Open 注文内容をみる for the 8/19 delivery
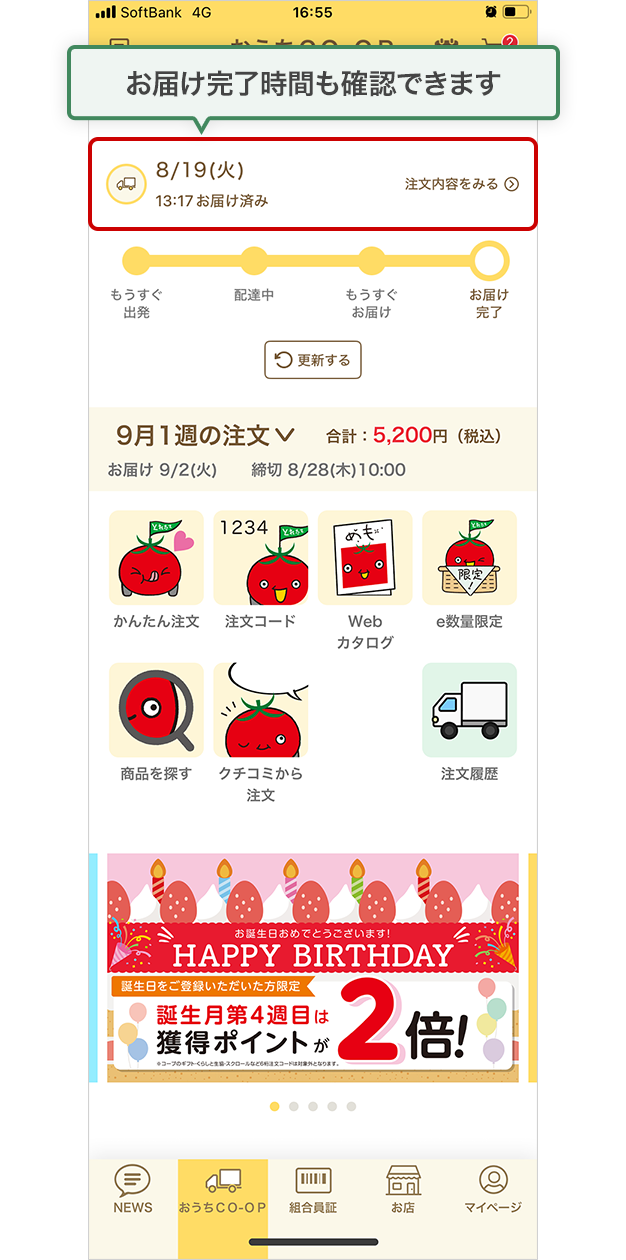 pos(461,184)
